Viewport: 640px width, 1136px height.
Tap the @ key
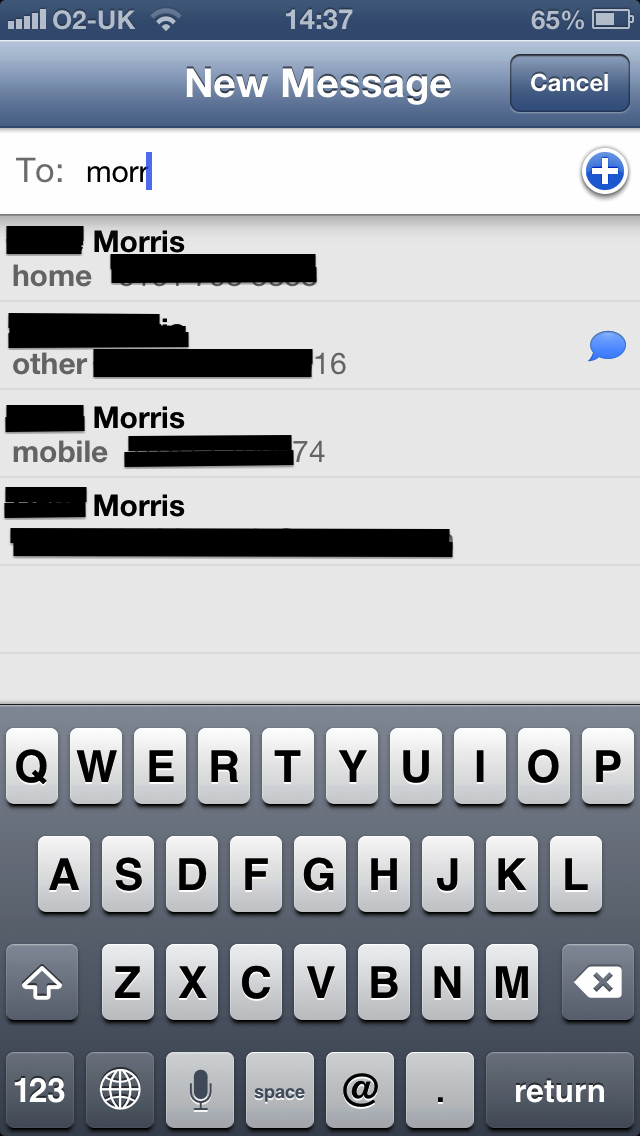[x=360, y=1091]
